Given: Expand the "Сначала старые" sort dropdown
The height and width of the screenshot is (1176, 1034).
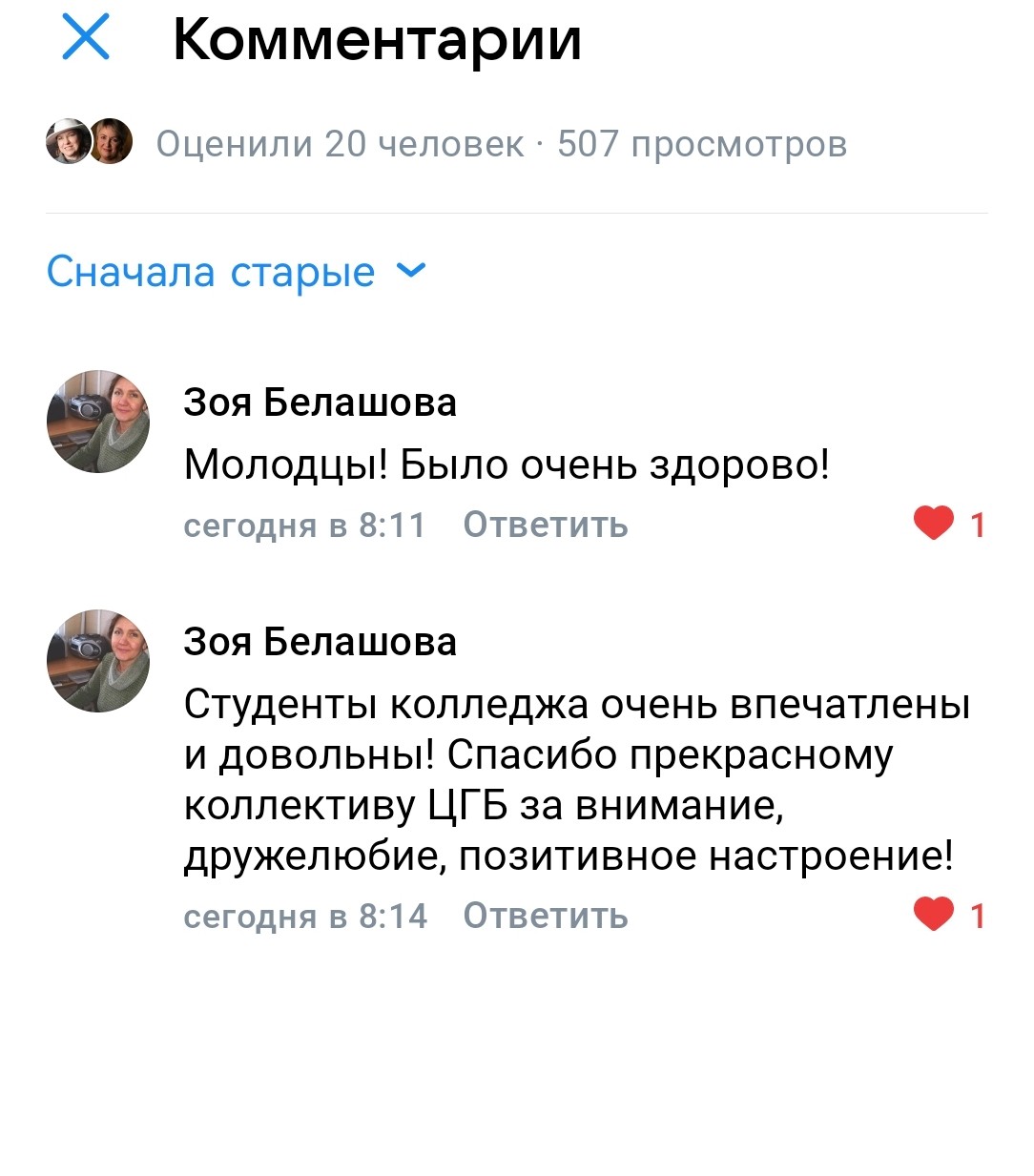Looking at the screenshot, I should (236, 272).
